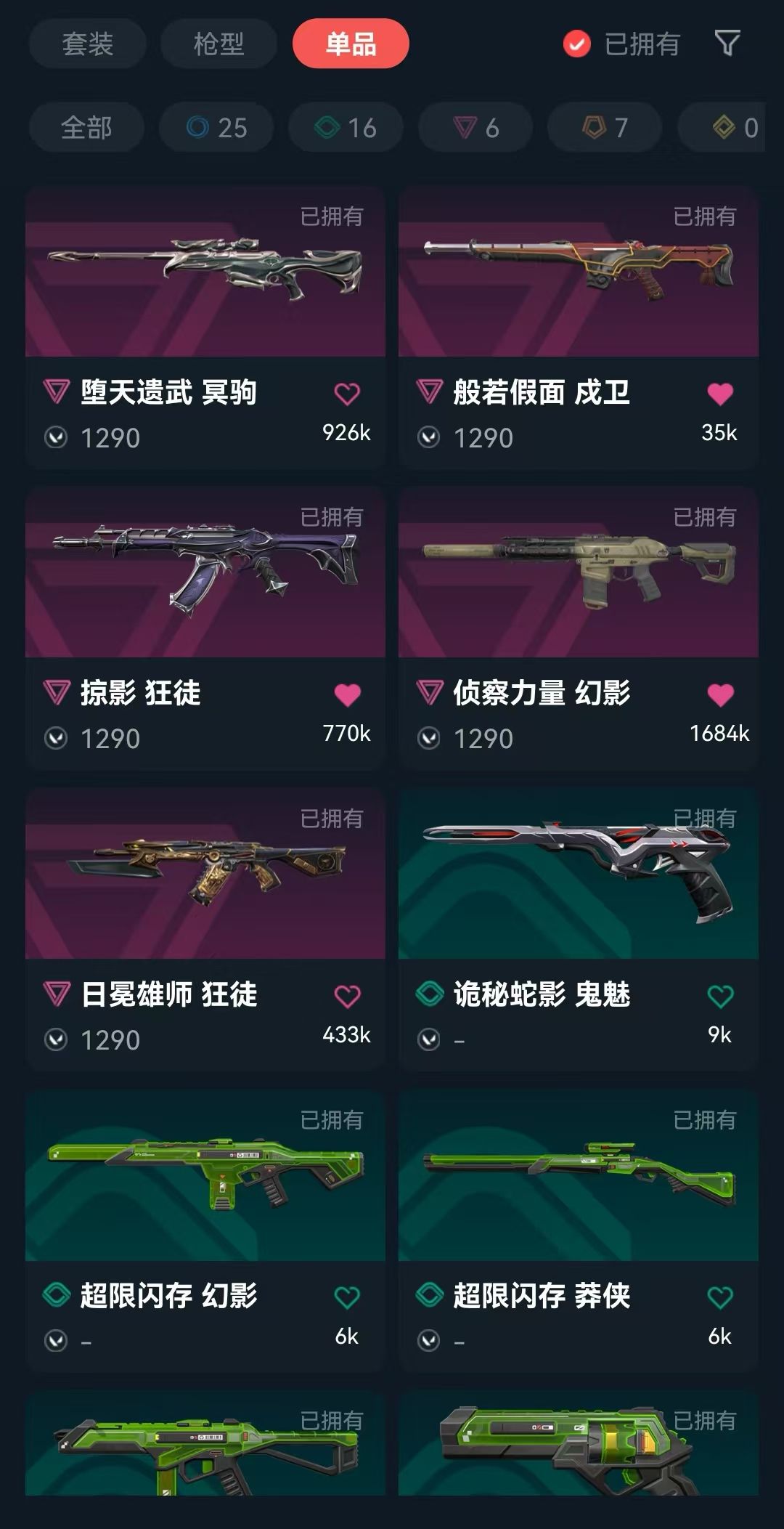
Task: Select the 全部 filter button
Action: [x=86, y=127]
